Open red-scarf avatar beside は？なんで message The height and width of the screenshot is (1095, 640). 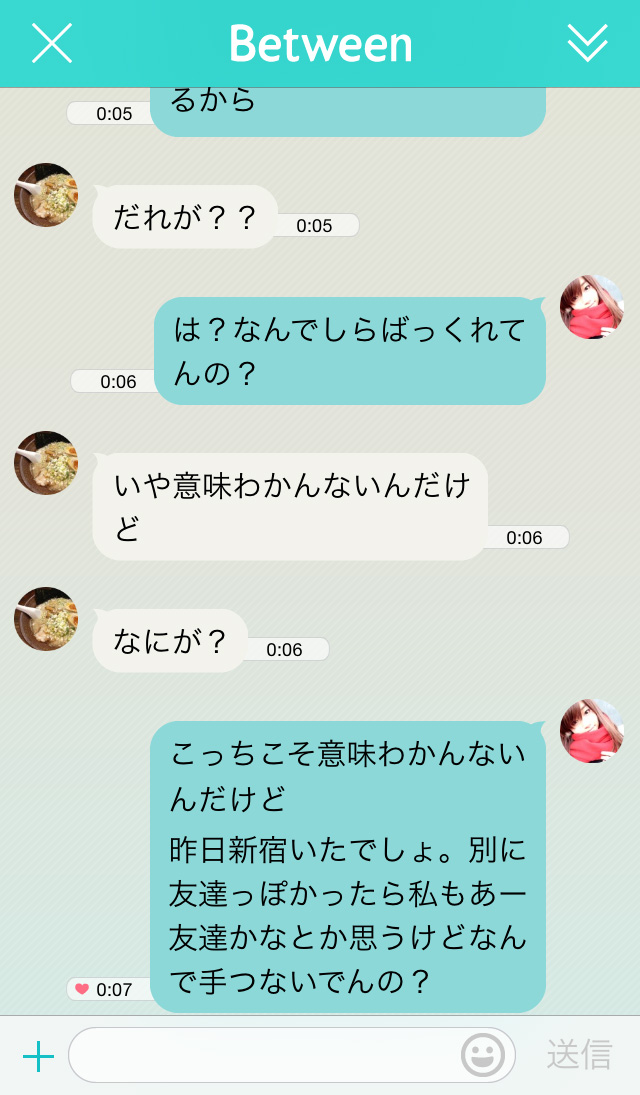592,307
